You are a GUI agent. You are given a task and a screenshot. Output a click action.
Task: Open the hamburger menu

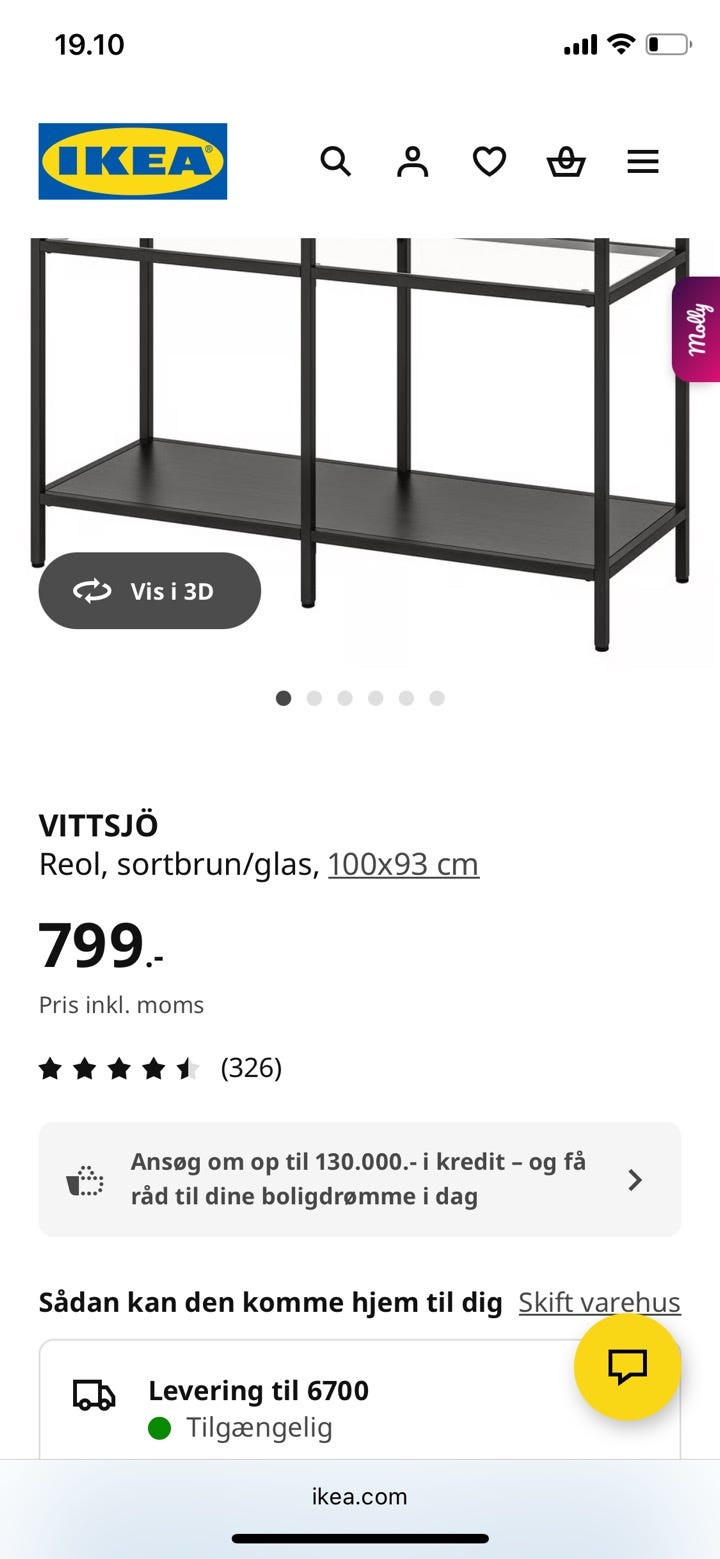click(x=643, y=161)
